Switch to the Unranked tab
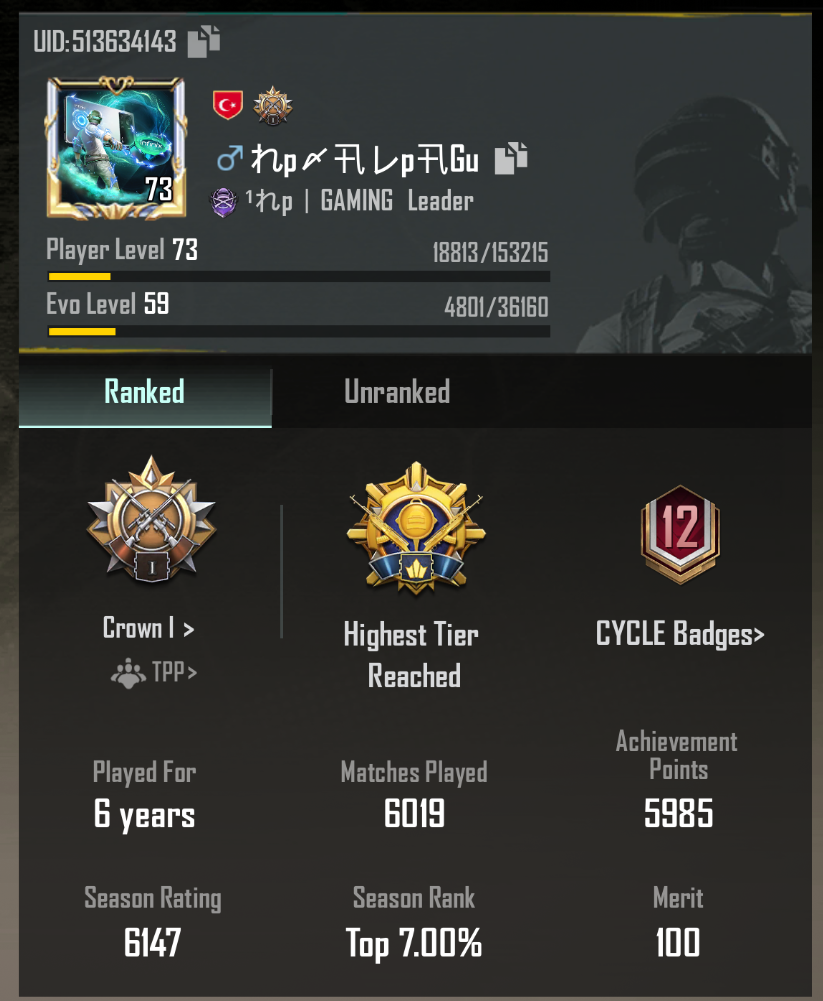Viewport: 823px width, 1001px height. point(396,391)
